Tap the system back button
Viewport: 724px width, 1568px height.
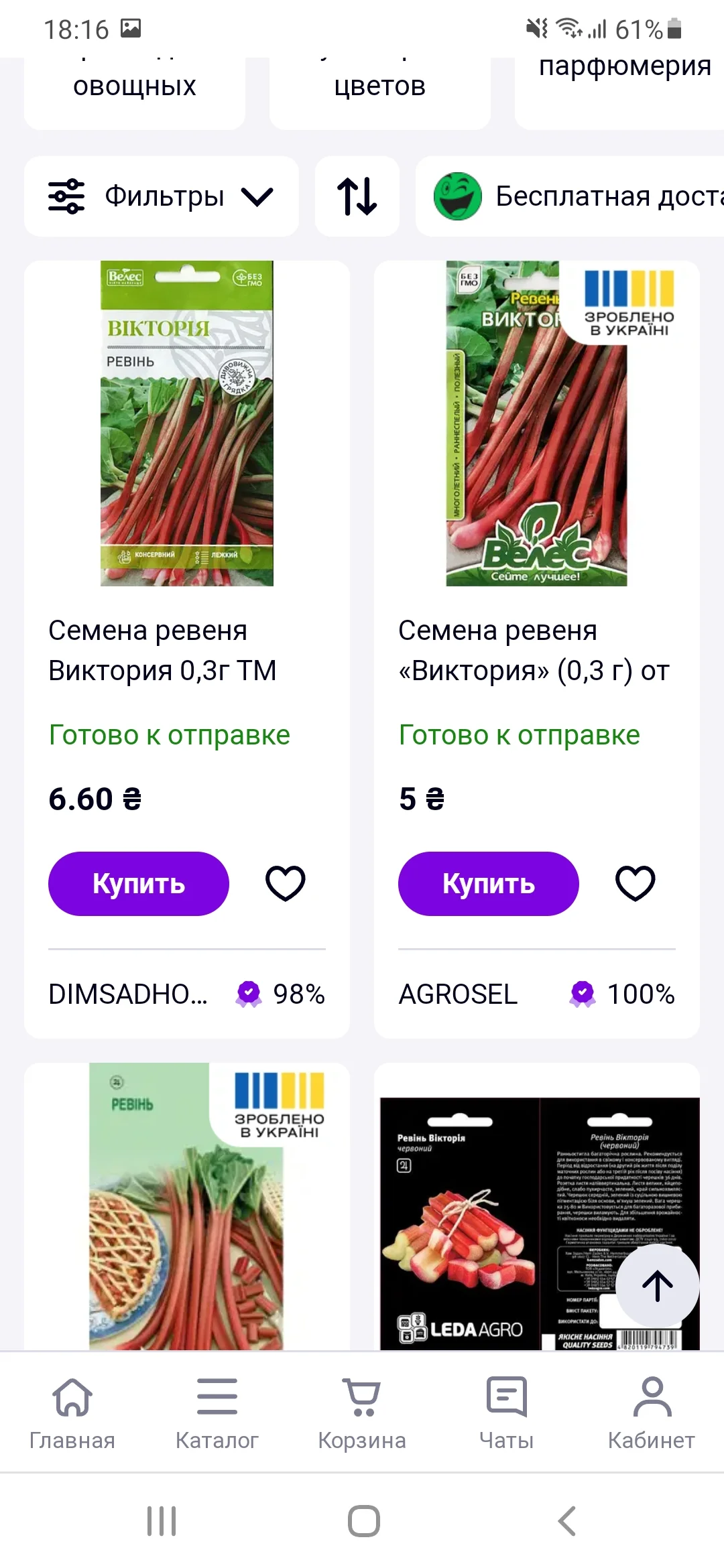[567, 1520]
